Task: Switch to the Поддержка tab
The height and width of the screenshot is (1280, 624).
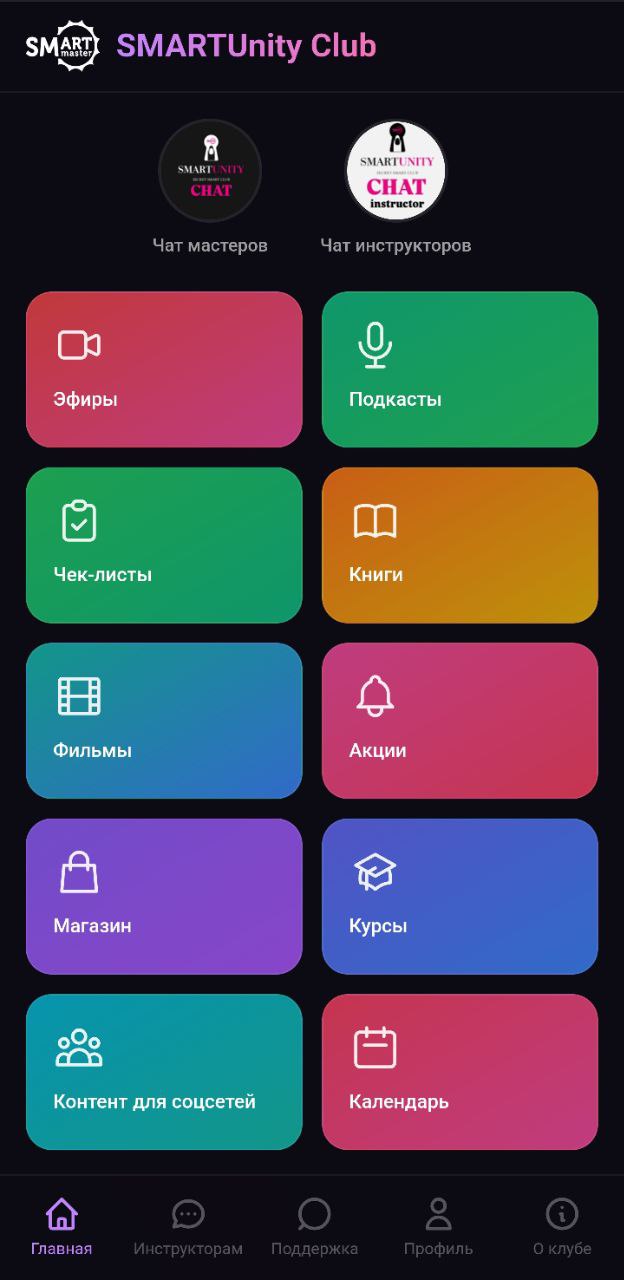Action: [314, 1226]
